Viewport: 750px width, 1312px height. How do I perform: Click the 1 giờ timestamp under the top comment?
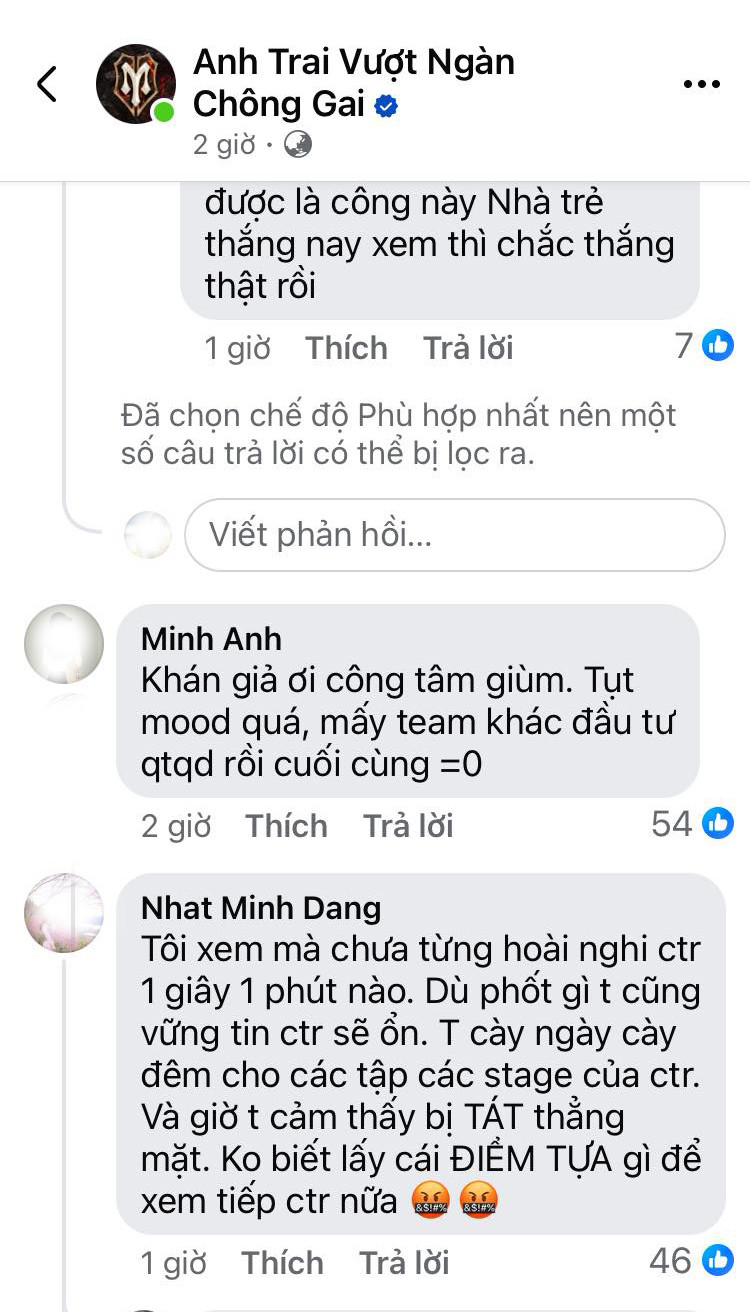pos(237,347)
